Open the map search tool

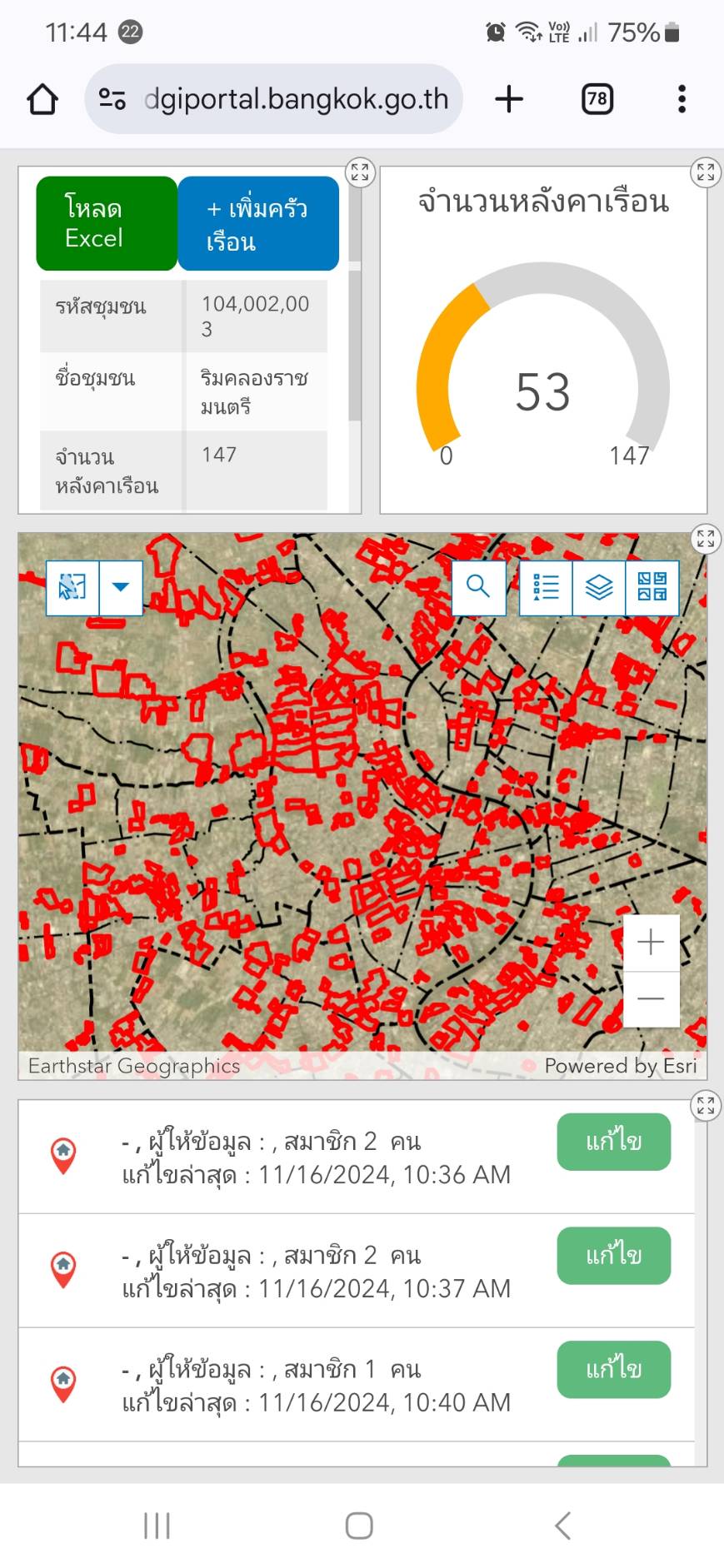[478, 588]
